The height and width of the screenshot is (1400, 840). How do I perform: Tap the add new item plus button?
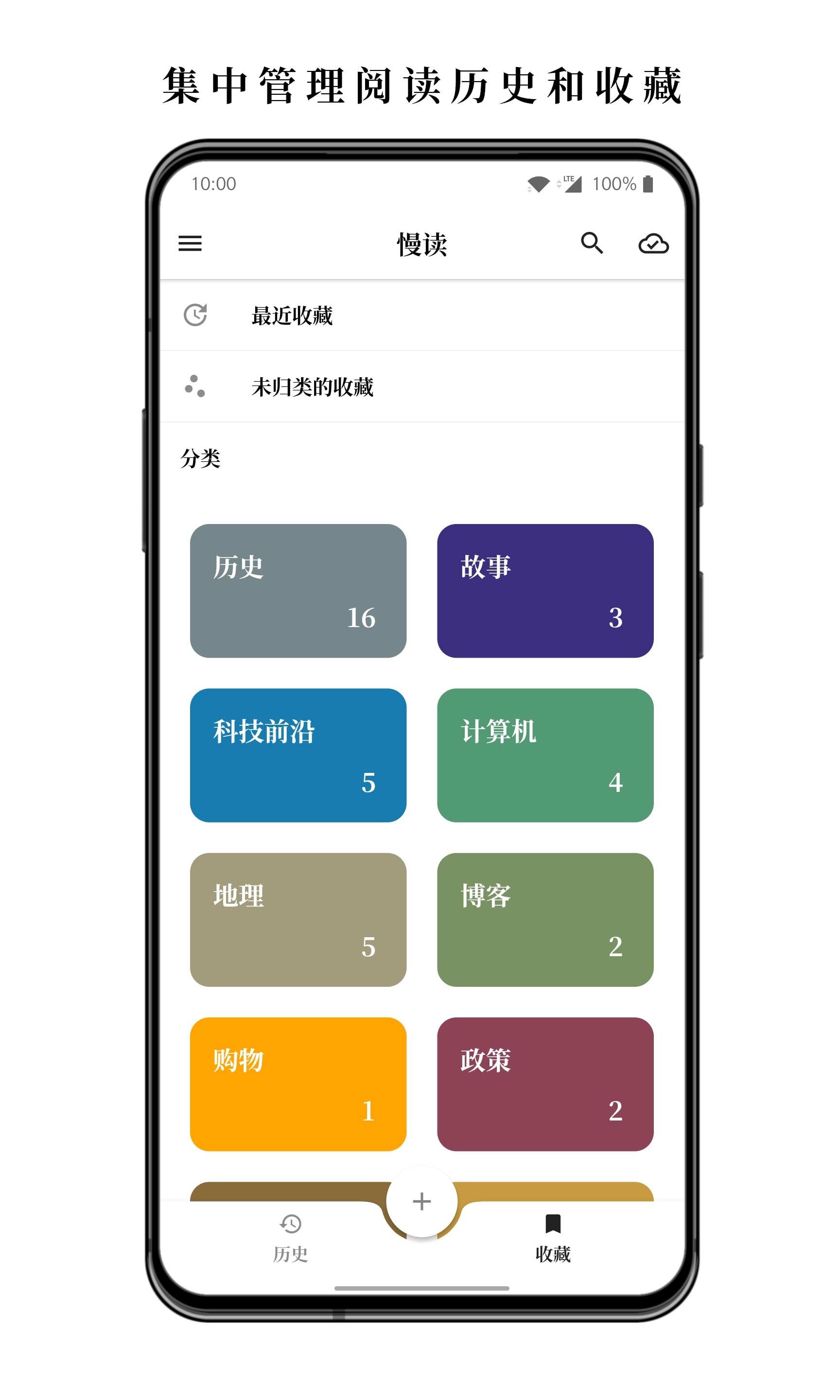click(x=421, y=1201)
